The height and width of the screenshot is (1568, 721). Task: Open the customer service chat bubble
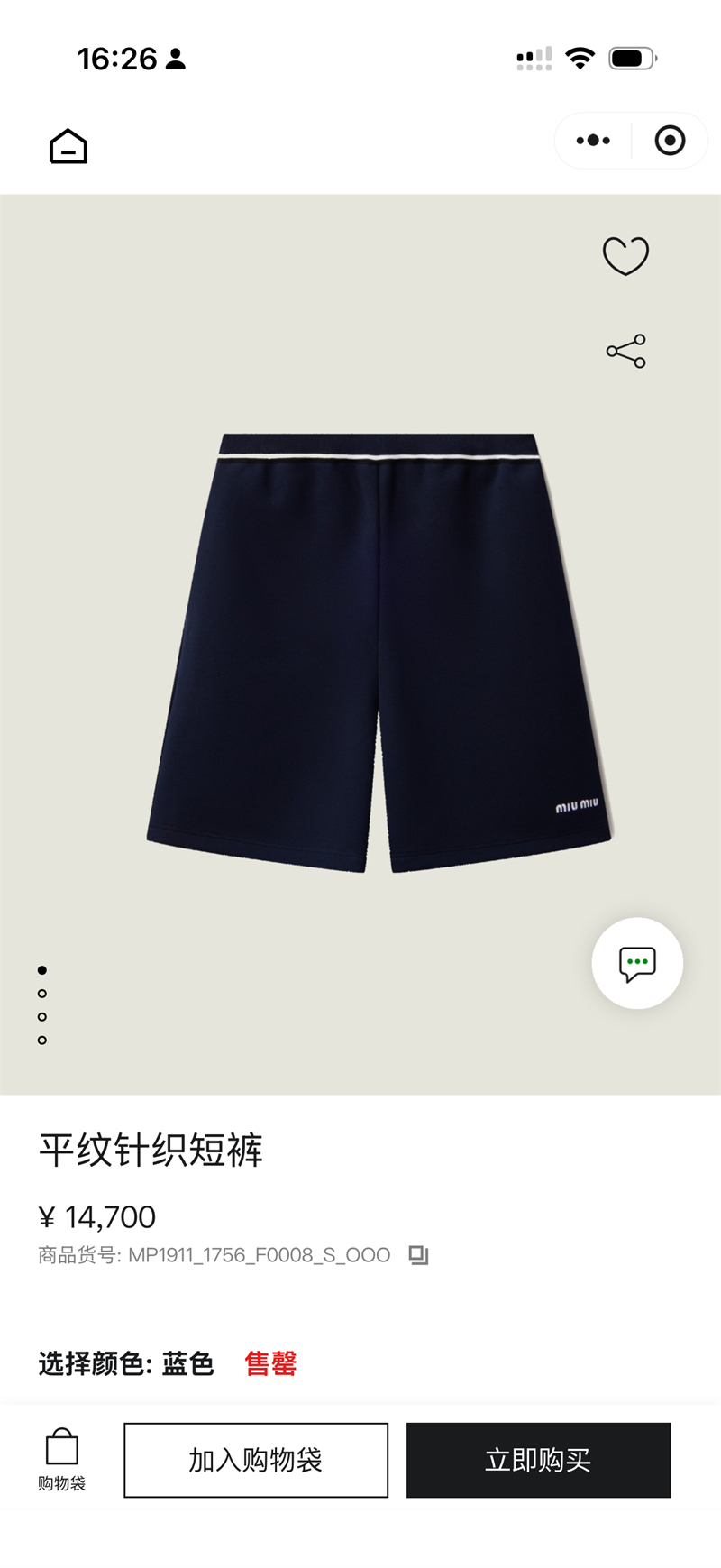pos(637,963)
